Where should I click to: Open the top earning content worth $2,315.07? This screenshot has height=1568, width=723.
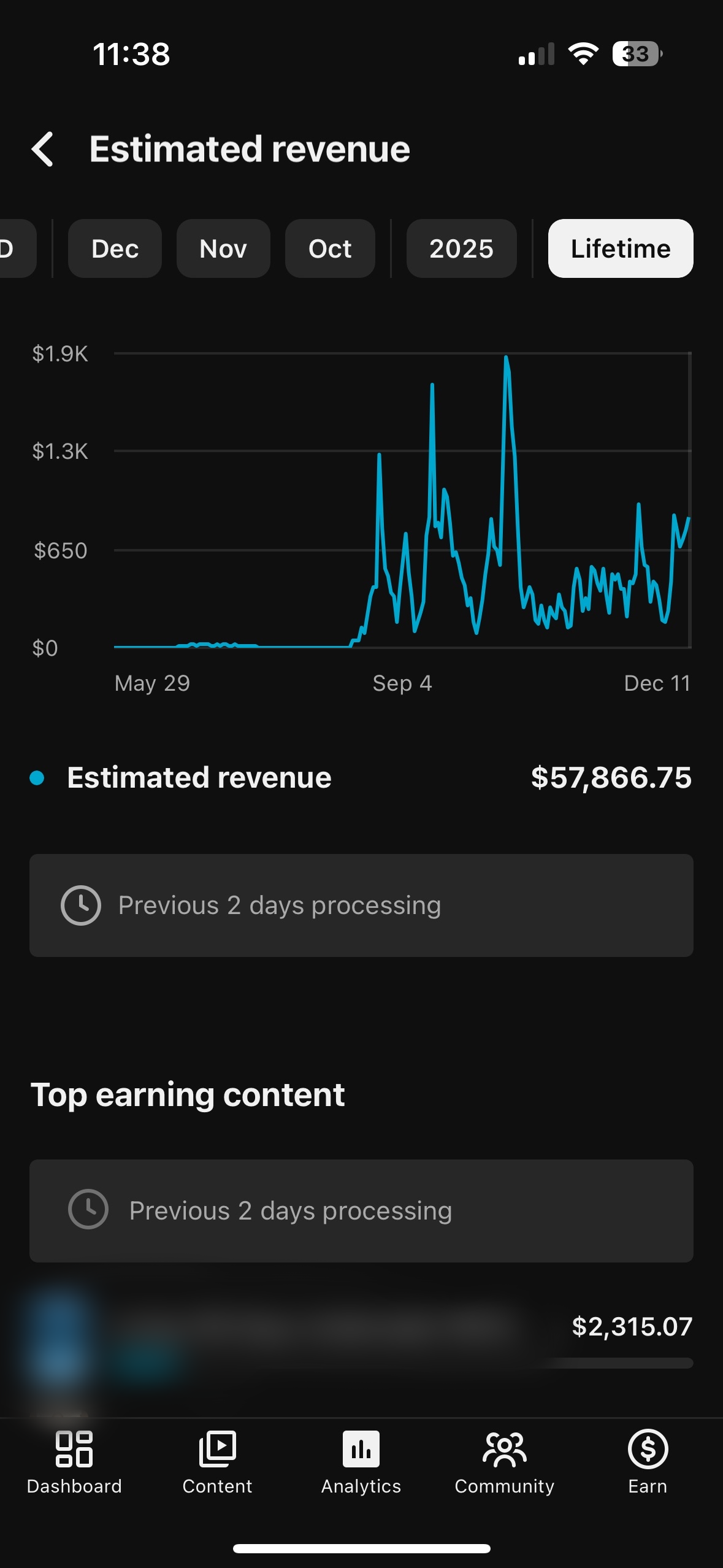tap(361, 1337)
